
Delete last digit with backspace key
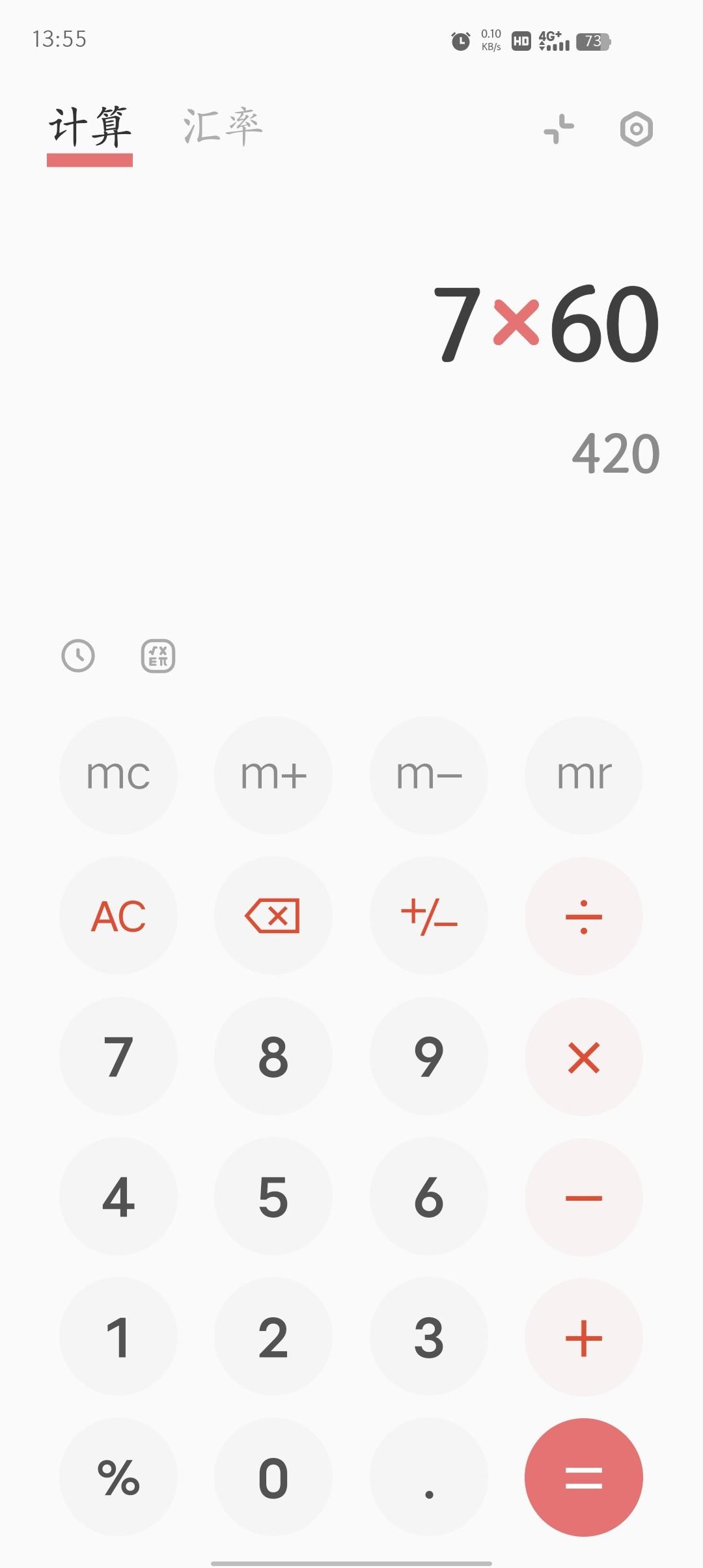[x=273, y=916]
